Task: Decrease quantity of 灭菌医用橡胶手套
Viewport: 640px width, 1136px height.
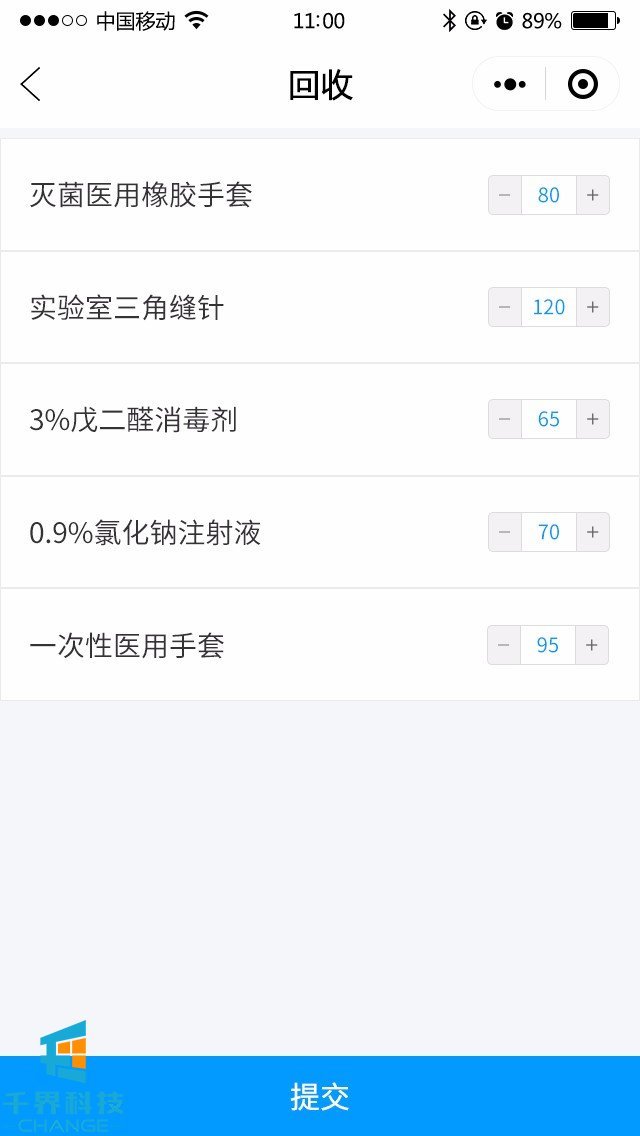Action: [505, 195]
